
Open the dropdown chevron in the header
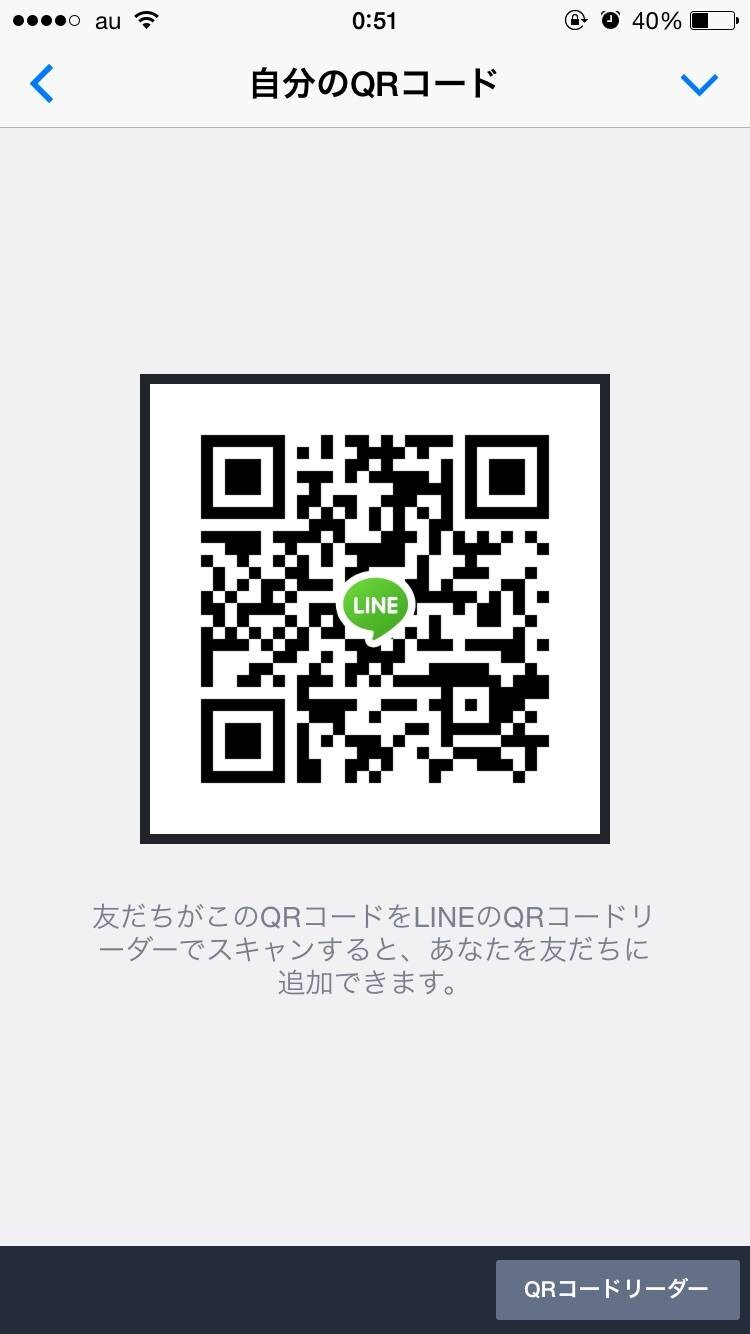(x=699, y=85)
